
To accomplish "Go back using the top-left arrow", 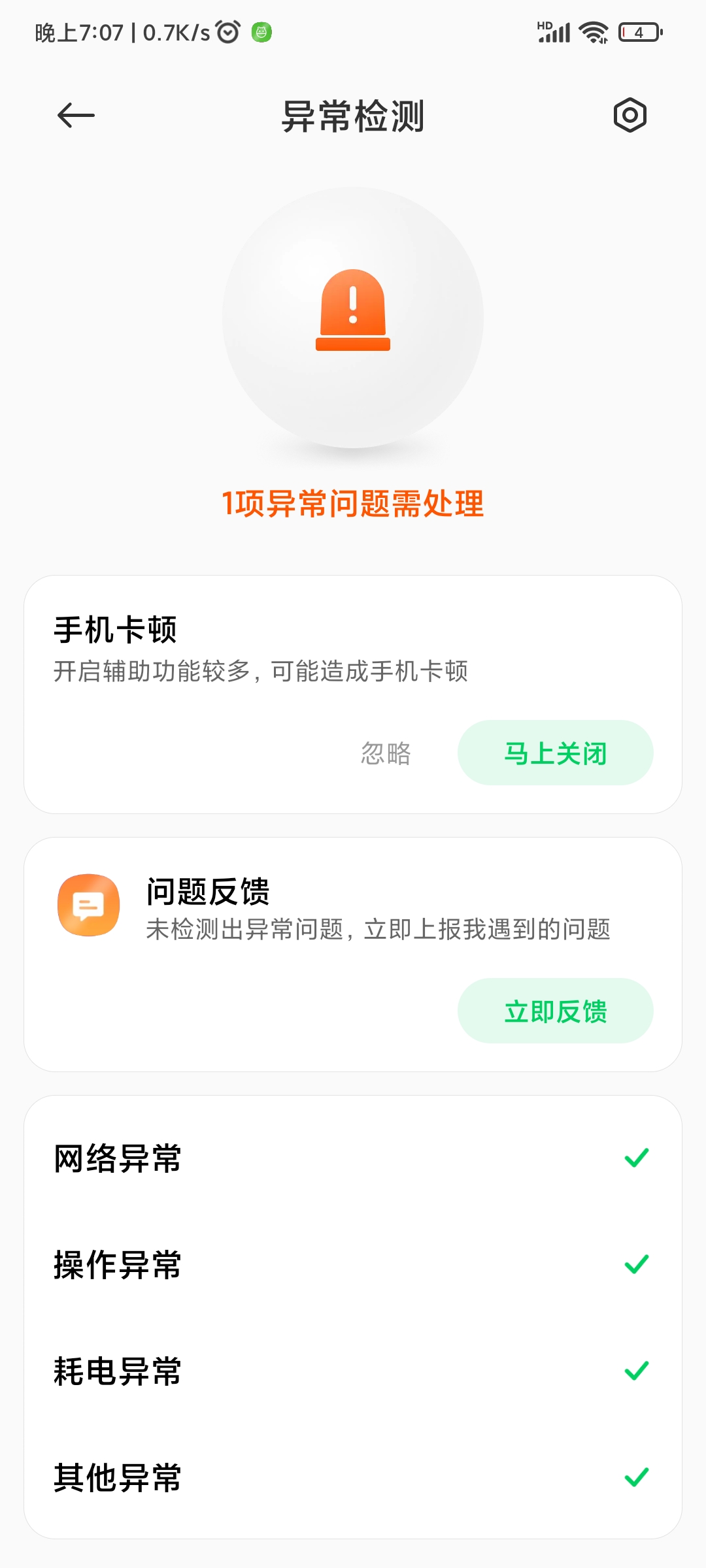I will pyautogui.click(x=76, y=116).
